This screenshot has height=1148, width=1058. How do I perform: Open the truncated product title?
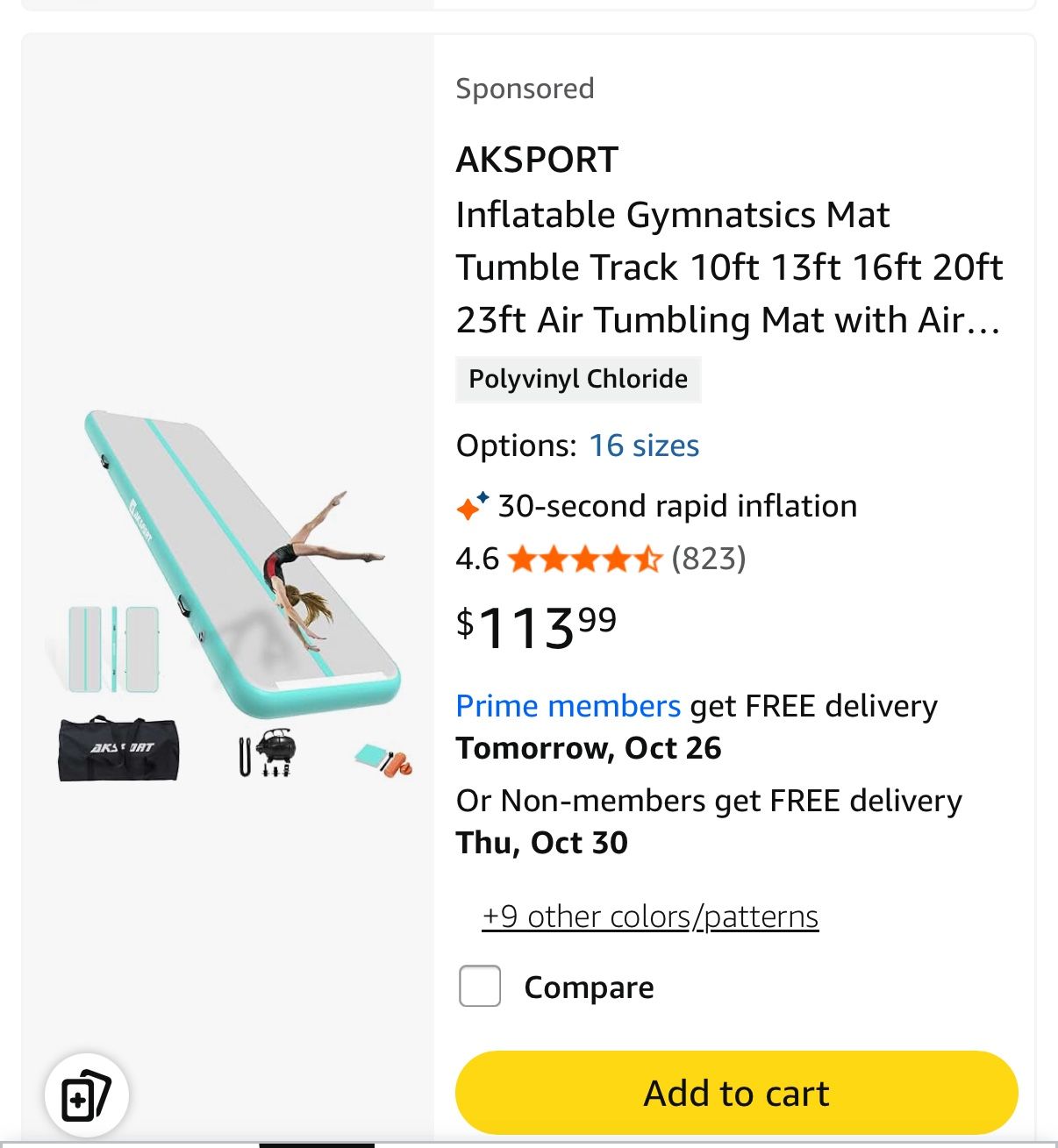pos(728,267)
